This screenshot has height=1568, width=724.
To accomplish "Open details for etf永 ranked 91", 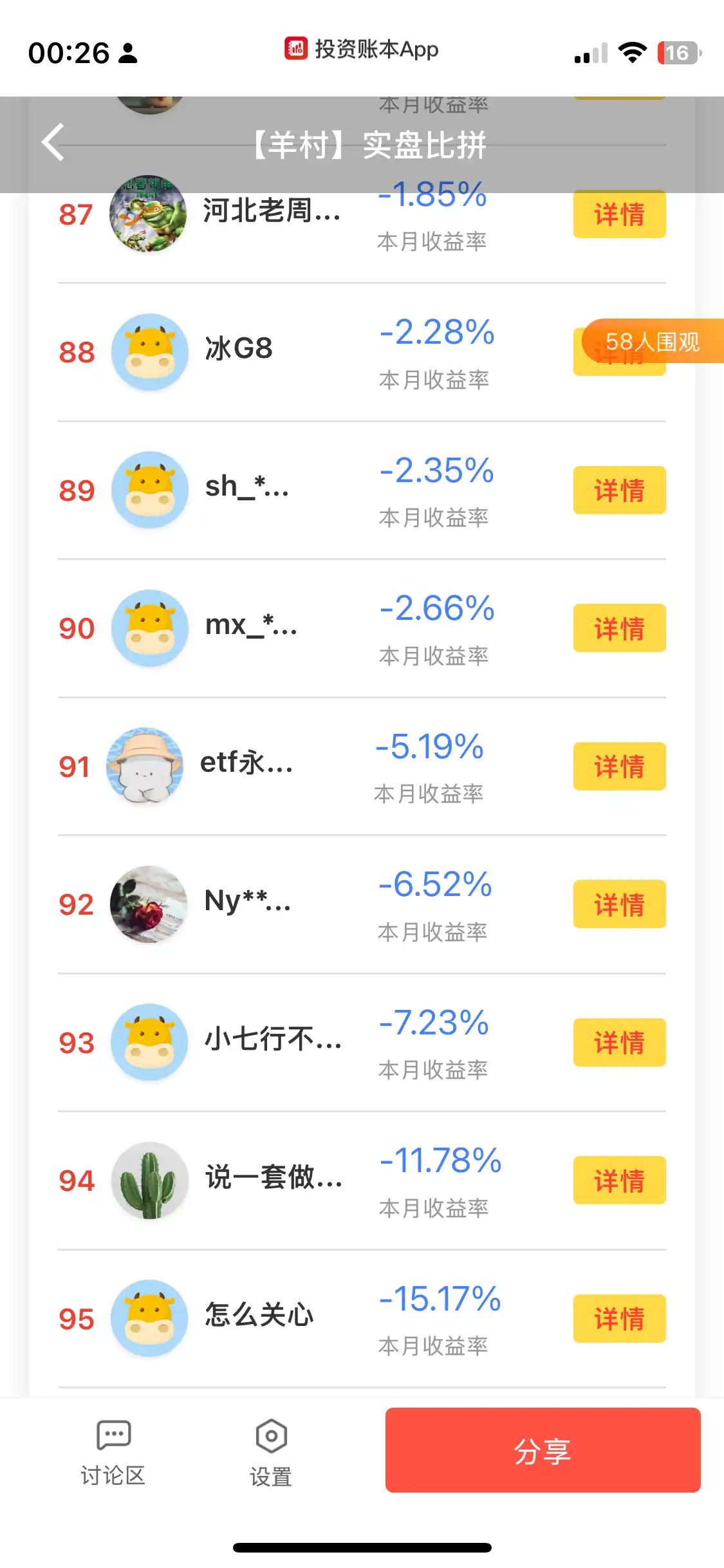I will pyautogui.click(x=618, y=767).
